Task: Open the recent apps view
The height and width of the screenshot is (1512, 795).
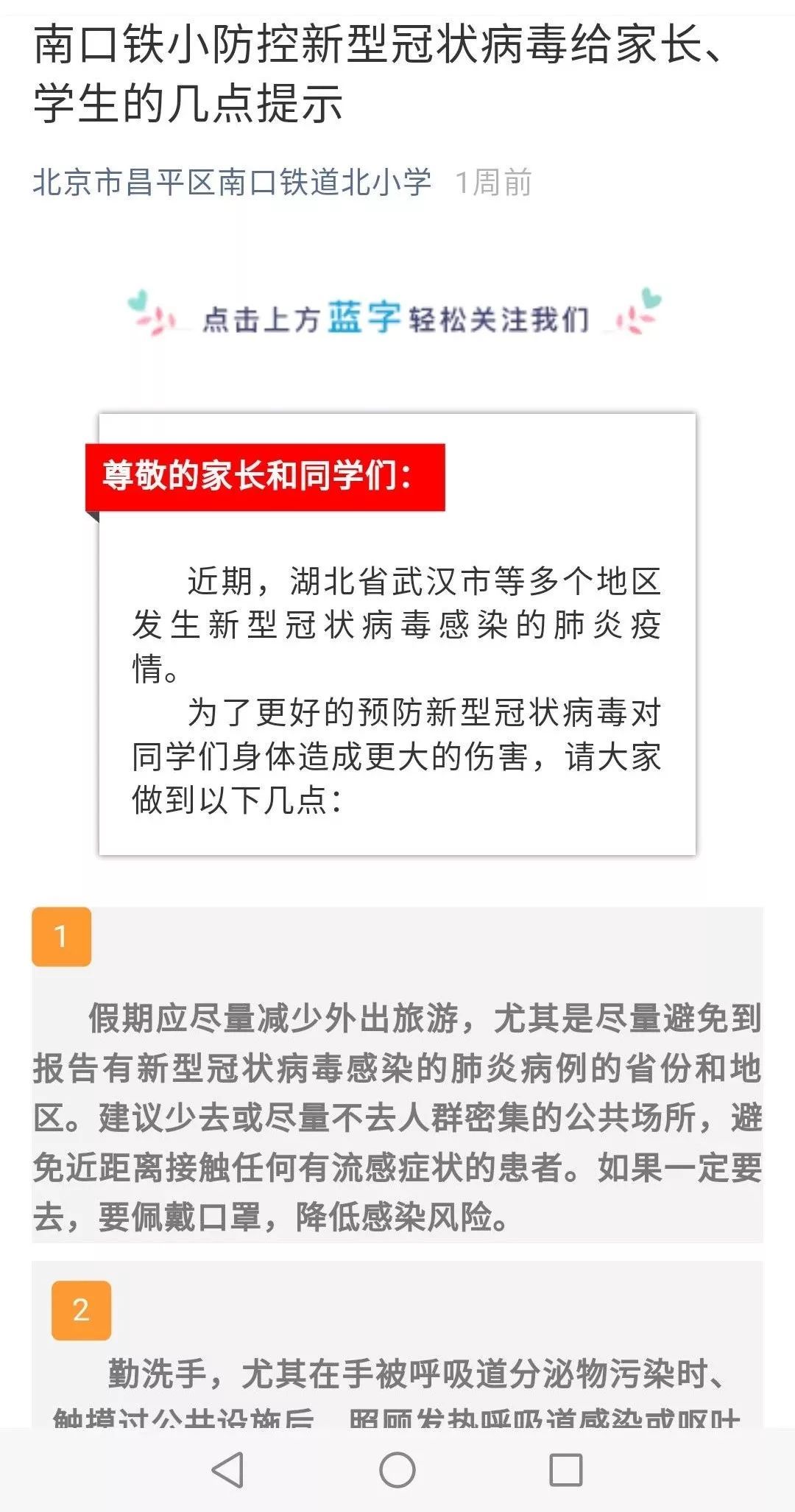Action: tap(566, 1470)
